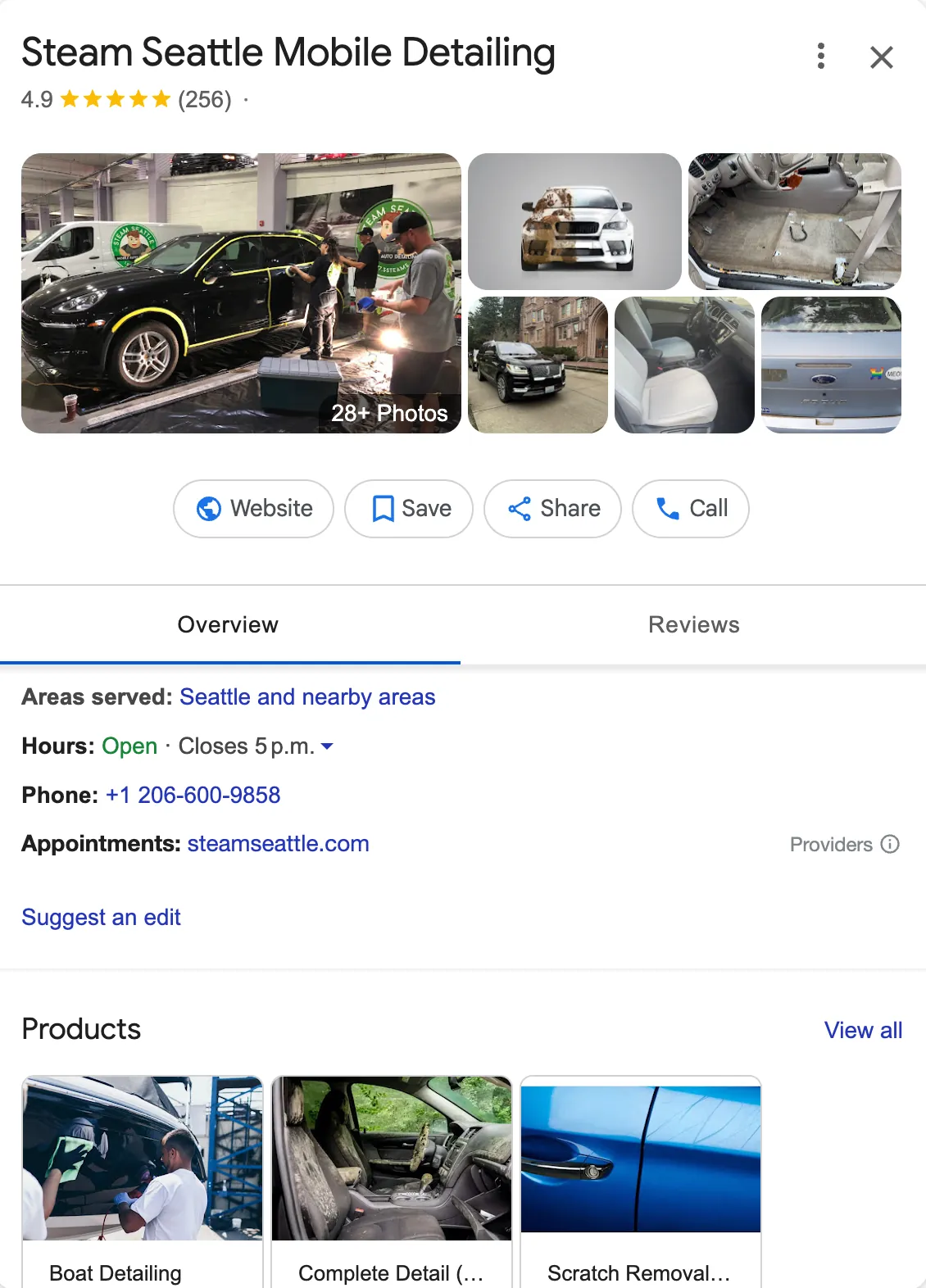
Task: Click the Website globe icon
Action: pyautogui.click(x=208, y=509)
